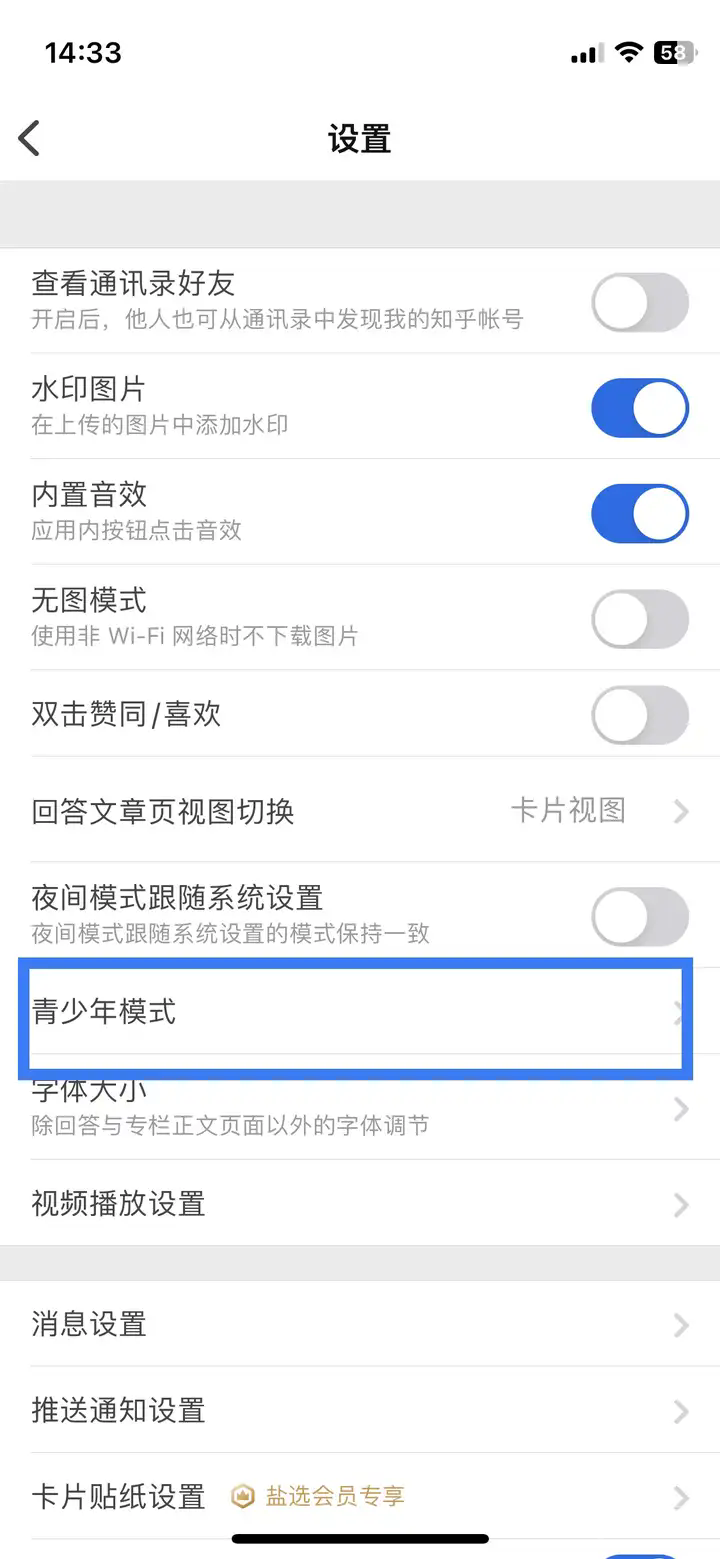Disable the 内置音效 switch
The image size is (720, 1559).
click(640, 514)
